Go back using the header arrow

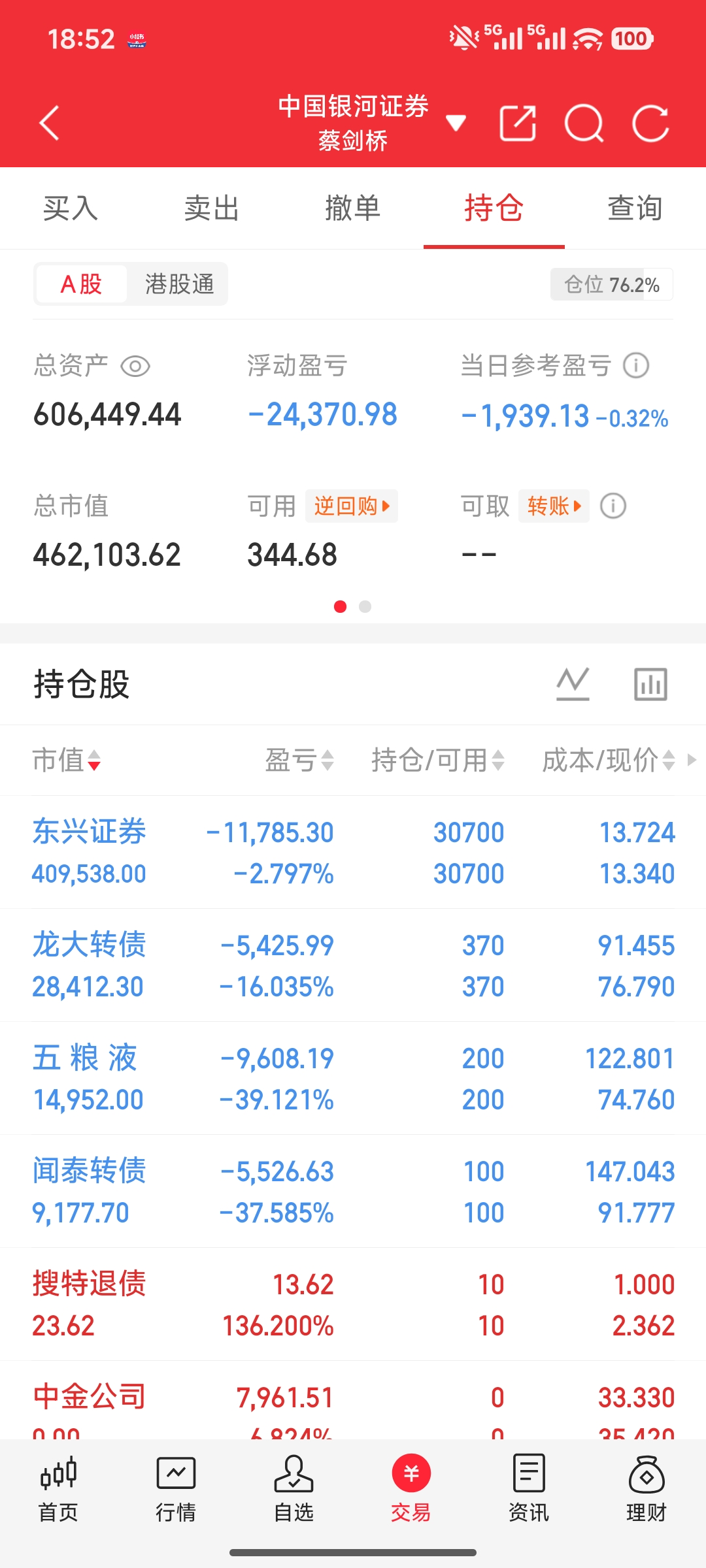click(x=50, y=123)
